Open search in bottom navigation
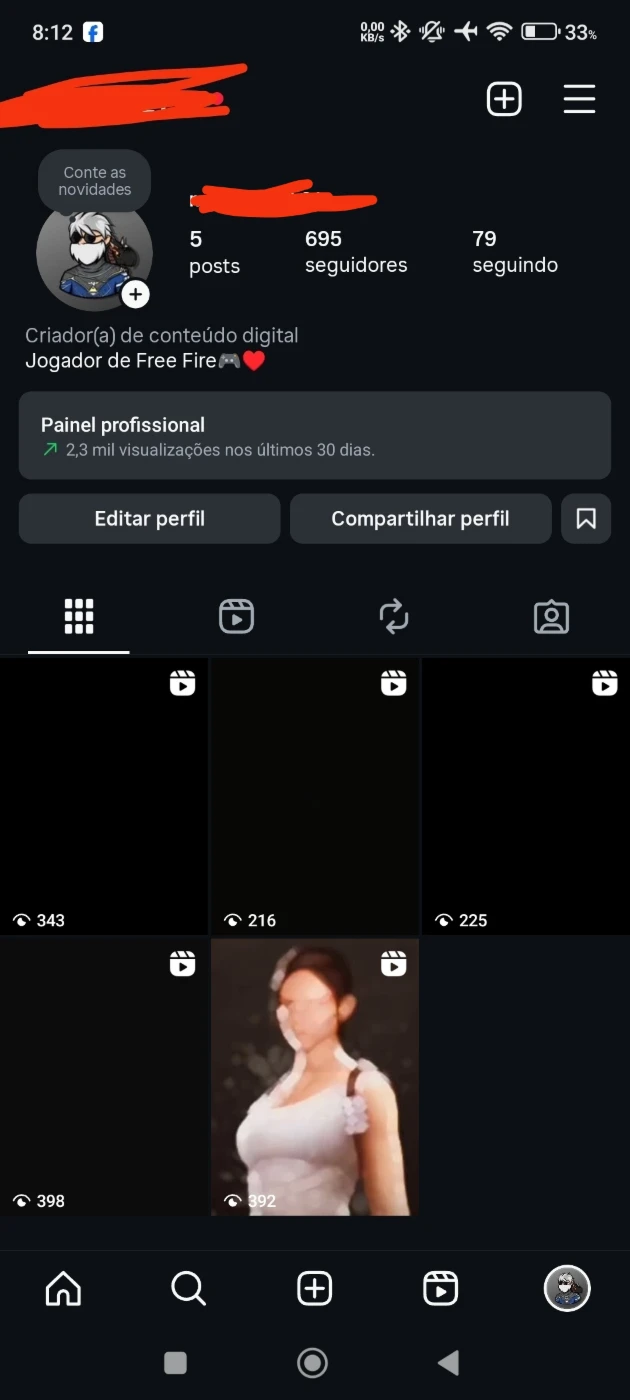Screen dimensions: 630x1400 coord(188,1289)
